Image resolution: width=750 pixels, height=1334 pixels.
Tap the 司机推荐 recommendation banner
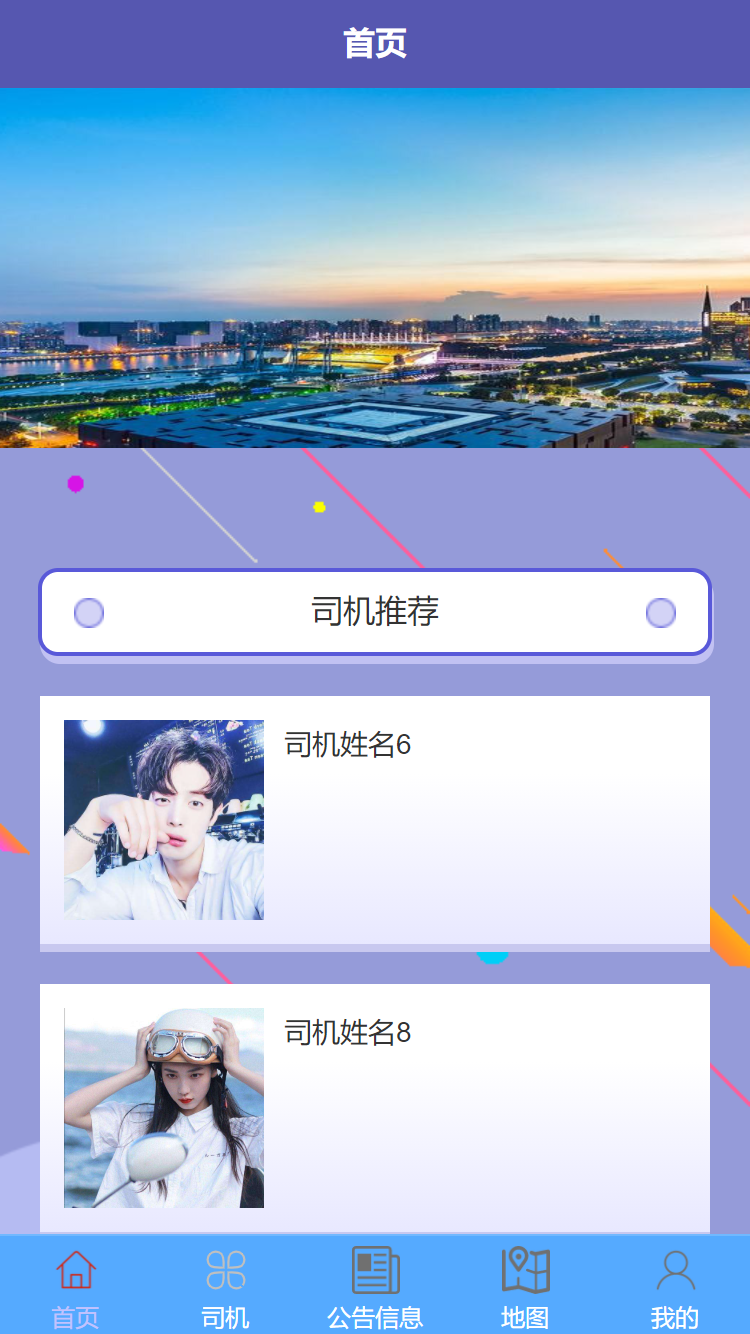(x=375, y=611)
